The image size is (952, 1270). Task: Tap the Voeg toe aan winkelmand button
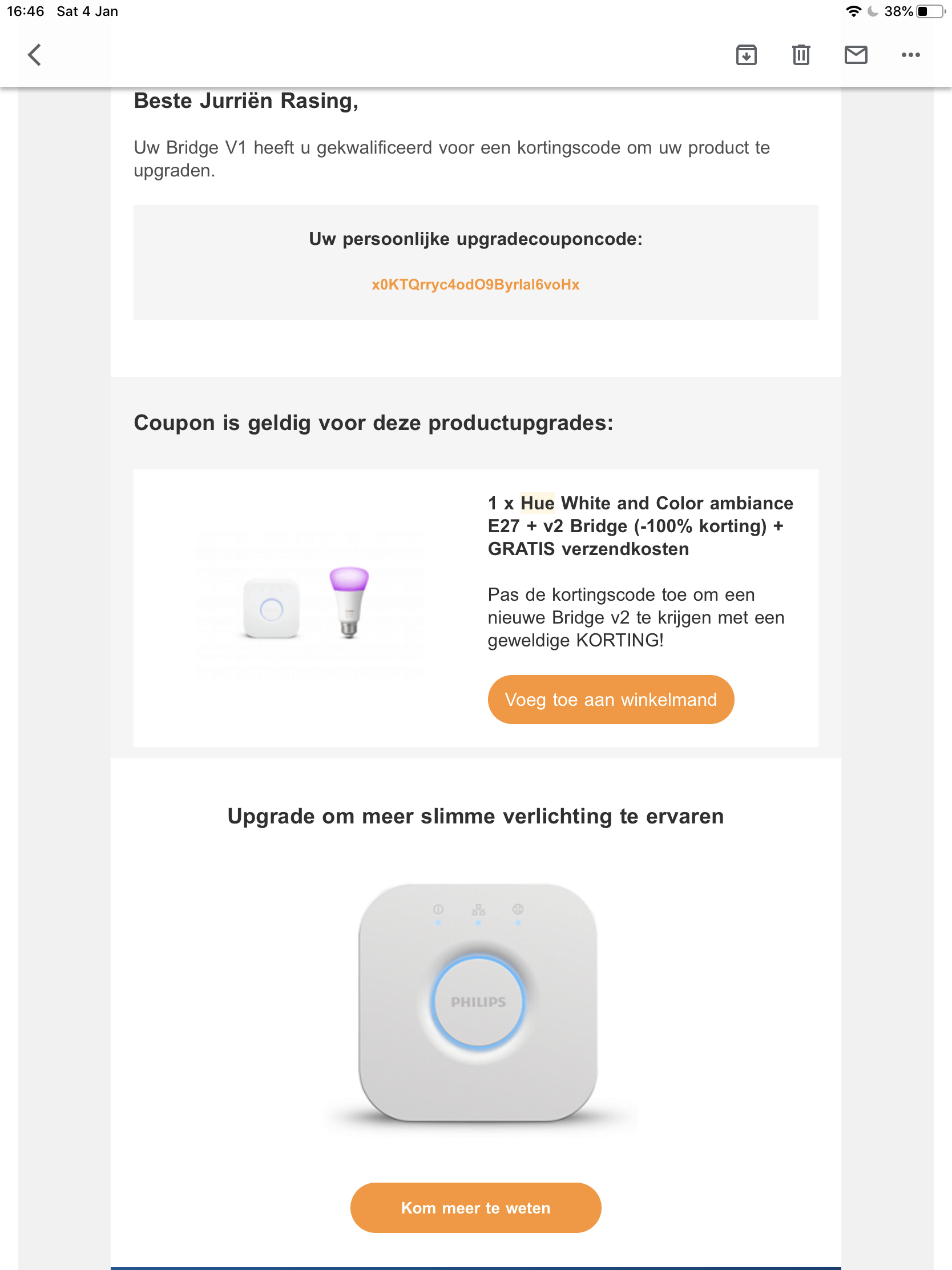coord(611,700)
